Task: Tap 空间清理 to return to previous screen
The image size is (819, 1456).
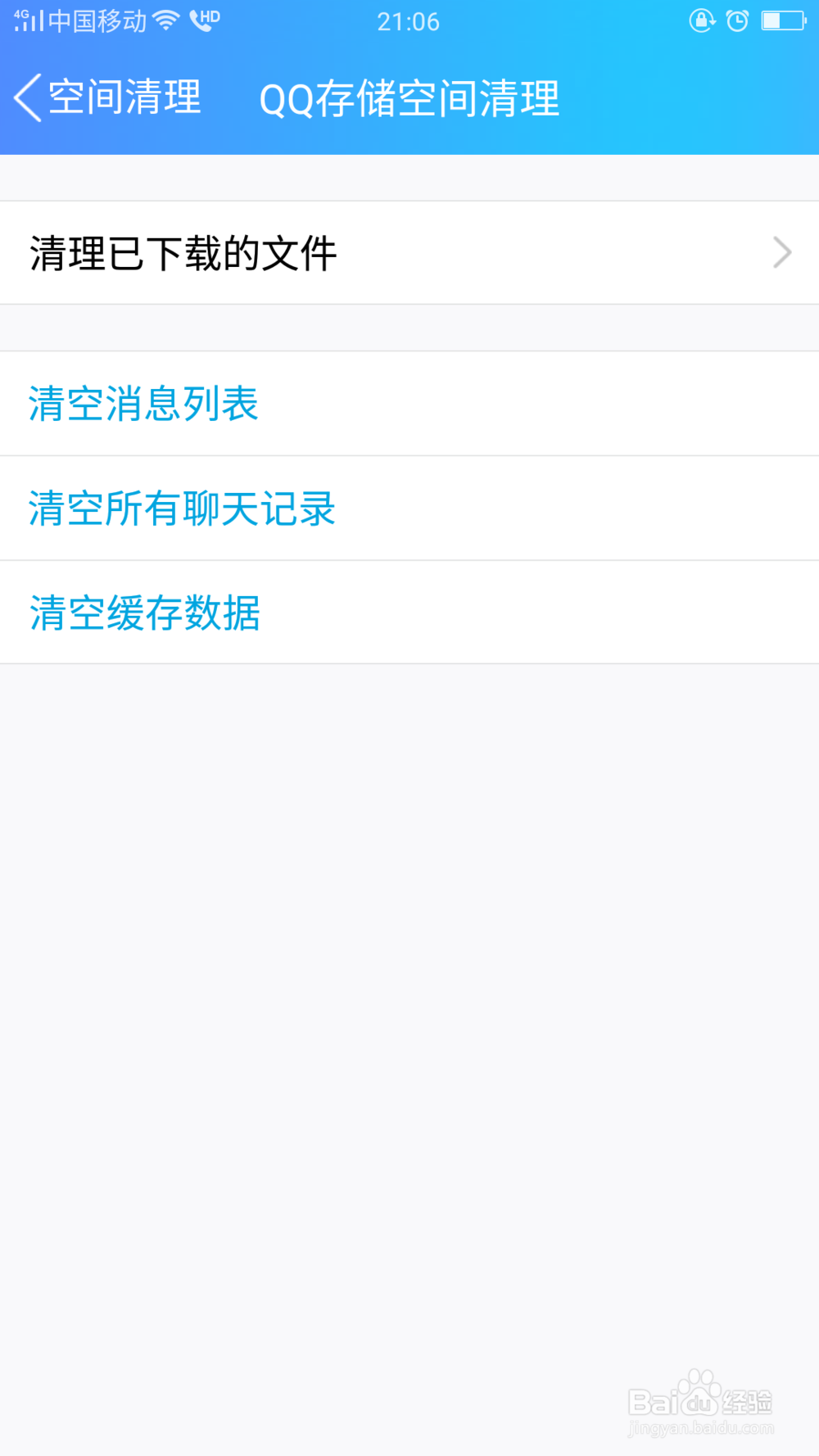Action: point(123,97)
